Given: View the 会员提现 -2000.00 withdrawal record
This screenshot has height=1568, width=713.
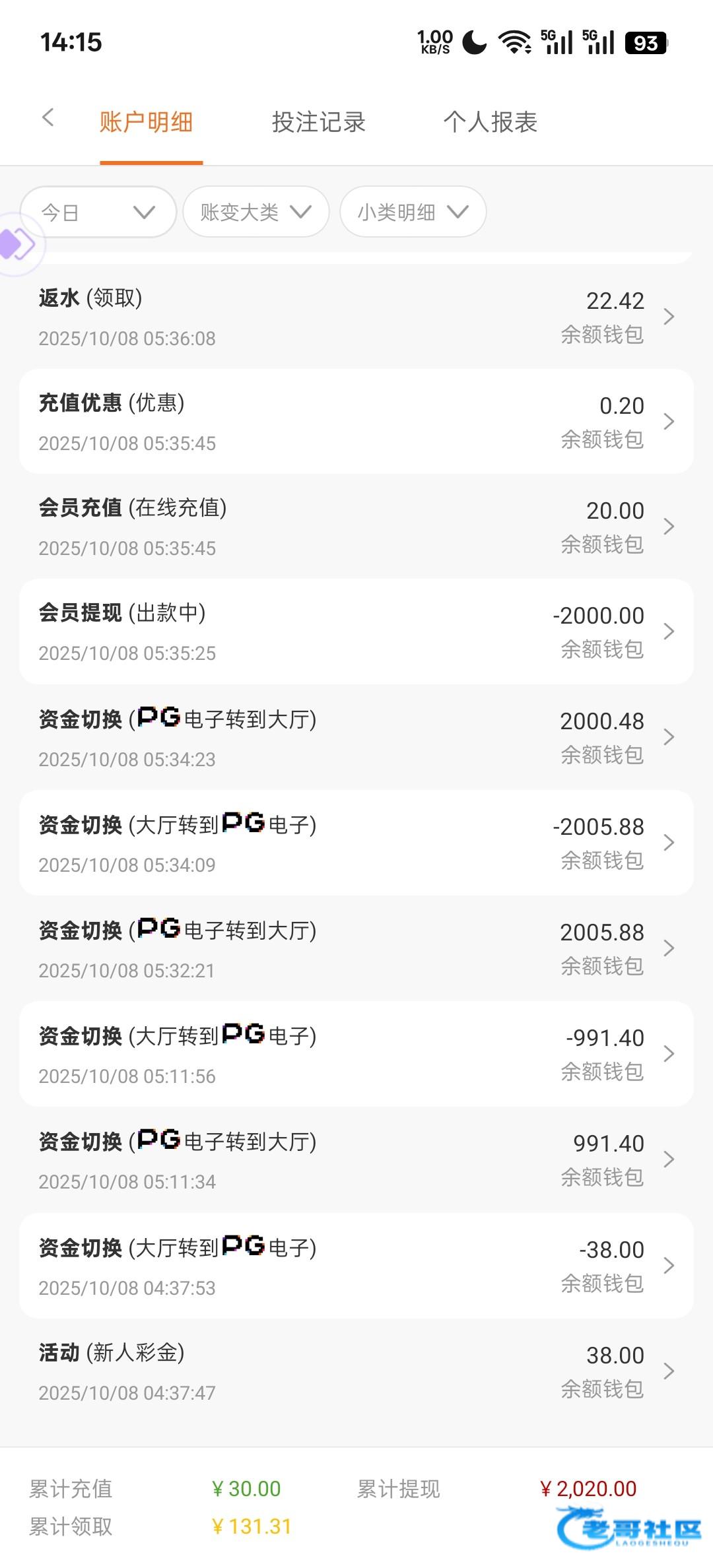Looking at the screenshot, I should pyautogui.click(x=356, y=632).
